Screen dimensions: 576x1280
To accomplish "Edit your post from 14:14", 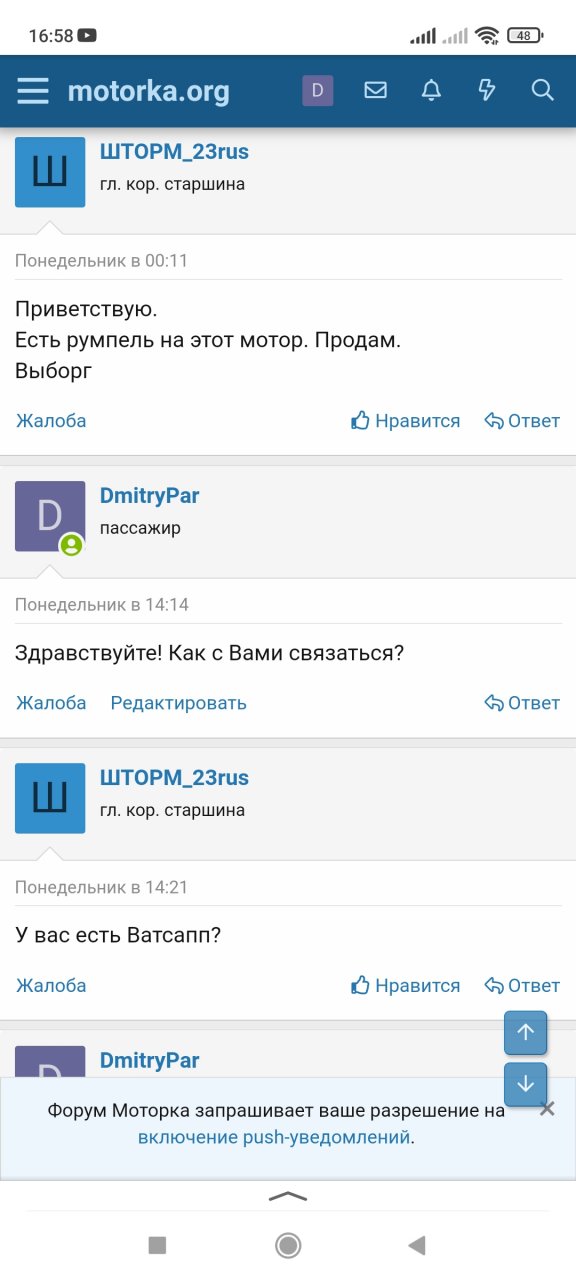I will [x=178, y=703].
